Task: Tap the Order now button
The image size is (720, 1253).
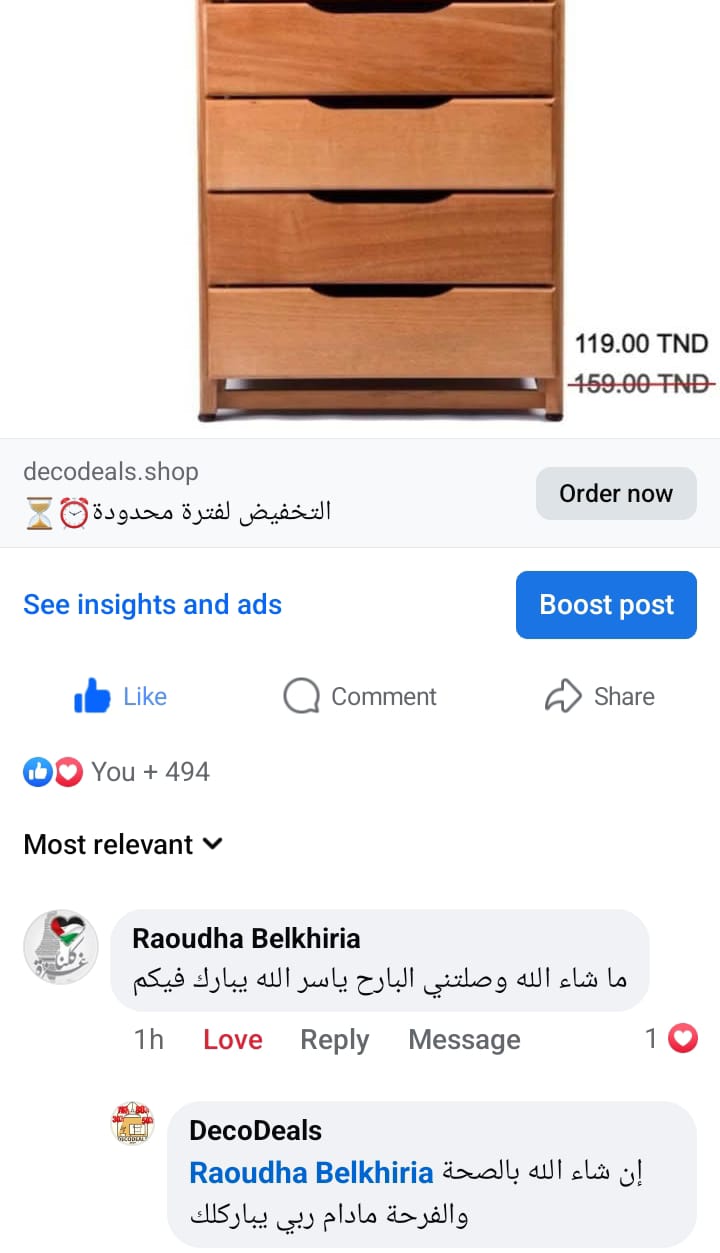Action: click(615, 494)
